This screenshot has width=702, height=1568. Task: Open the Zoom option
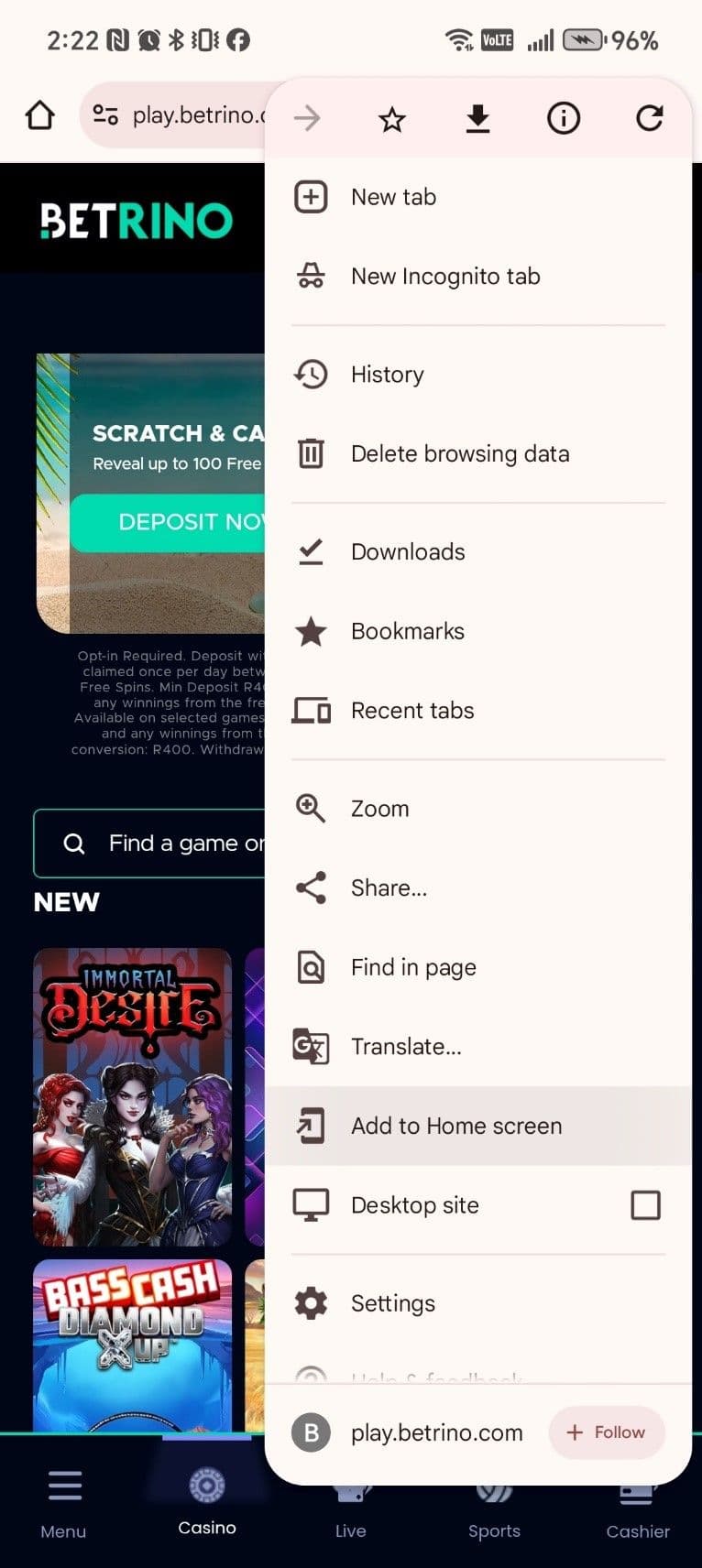379,809
